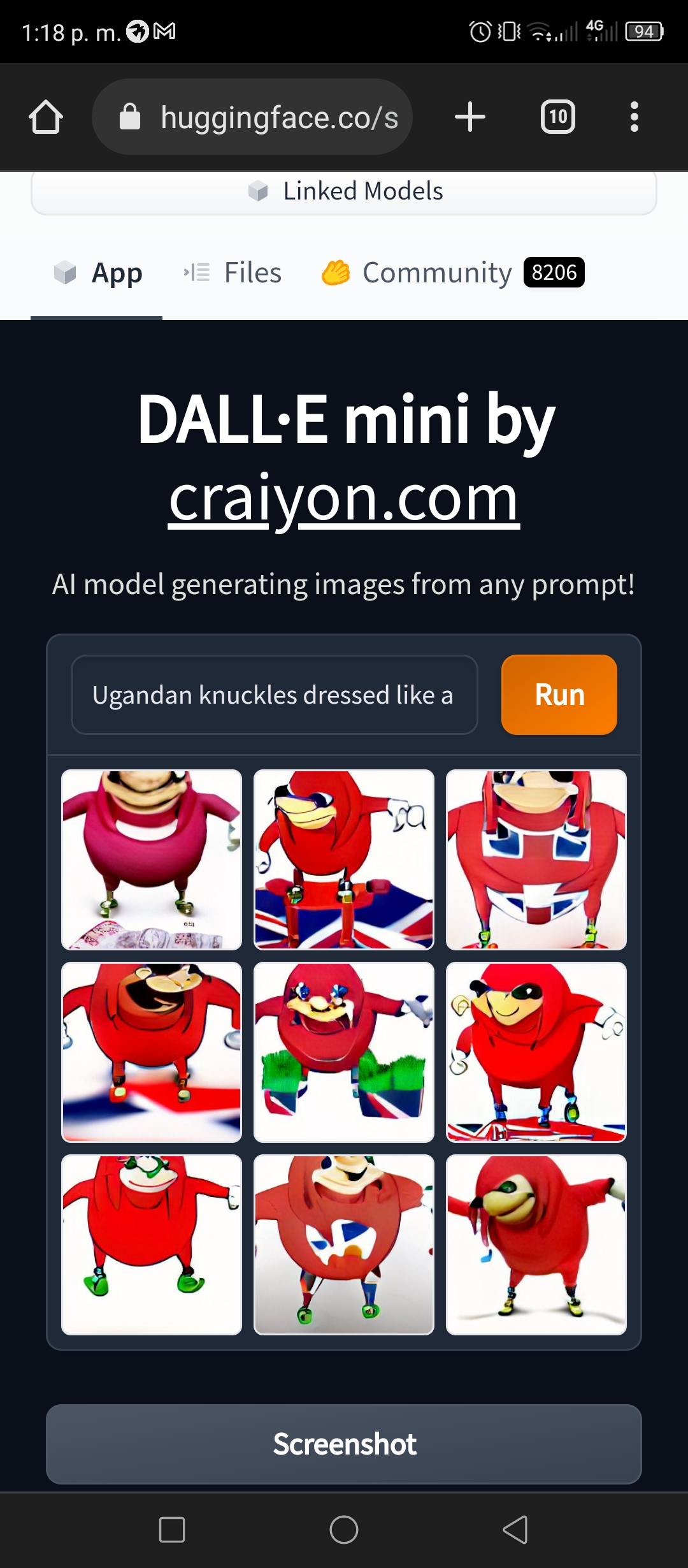Viewport: 688px width, 1568px height.
Task: Expand the Linked Models button
Action: click(344, 191)
